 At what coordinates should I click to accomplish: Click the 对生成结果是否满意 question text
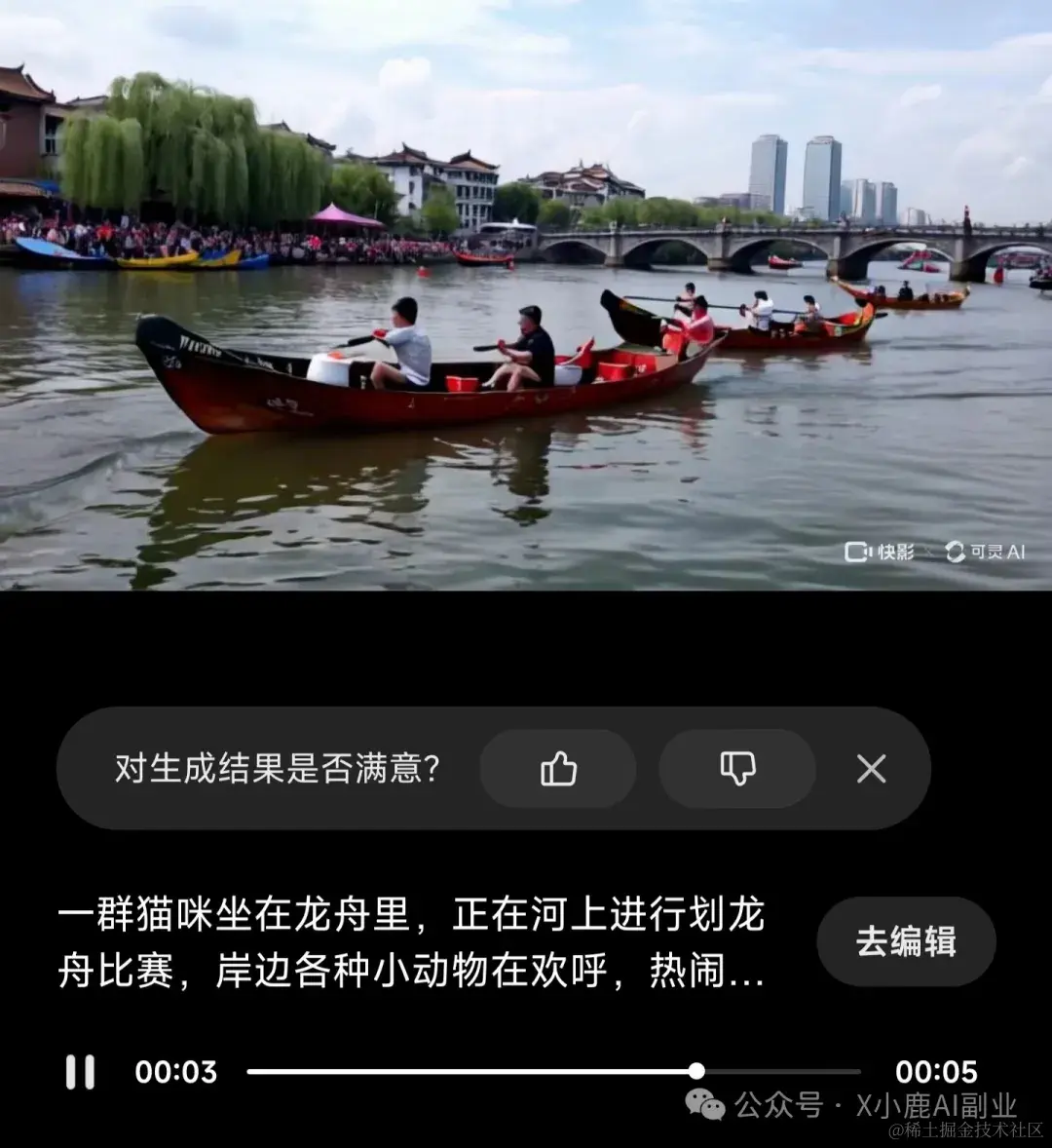(x=276, y=769)
